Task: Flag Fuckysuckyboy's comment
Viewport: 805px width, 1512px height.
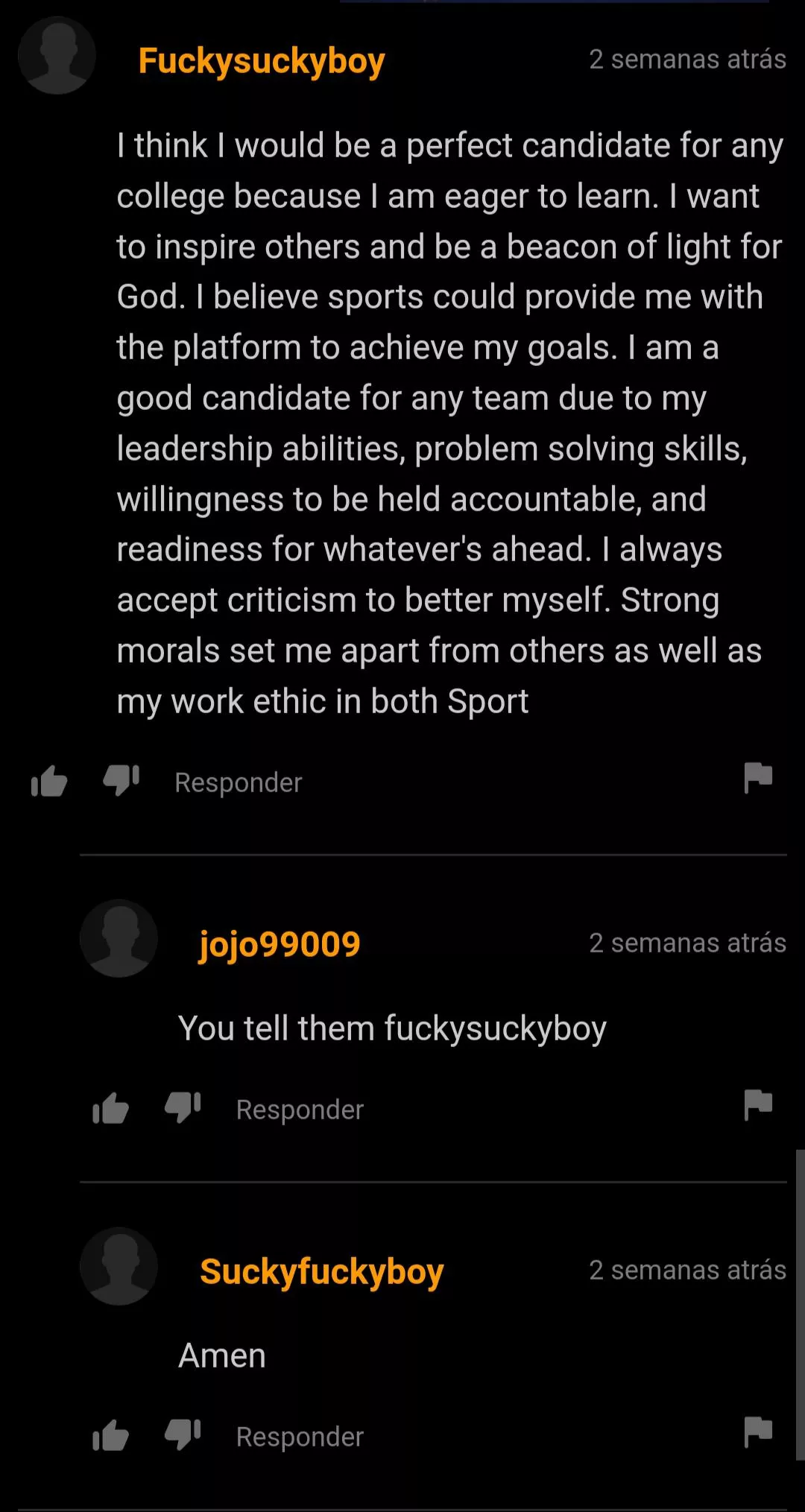Action: tap(758, 778)
